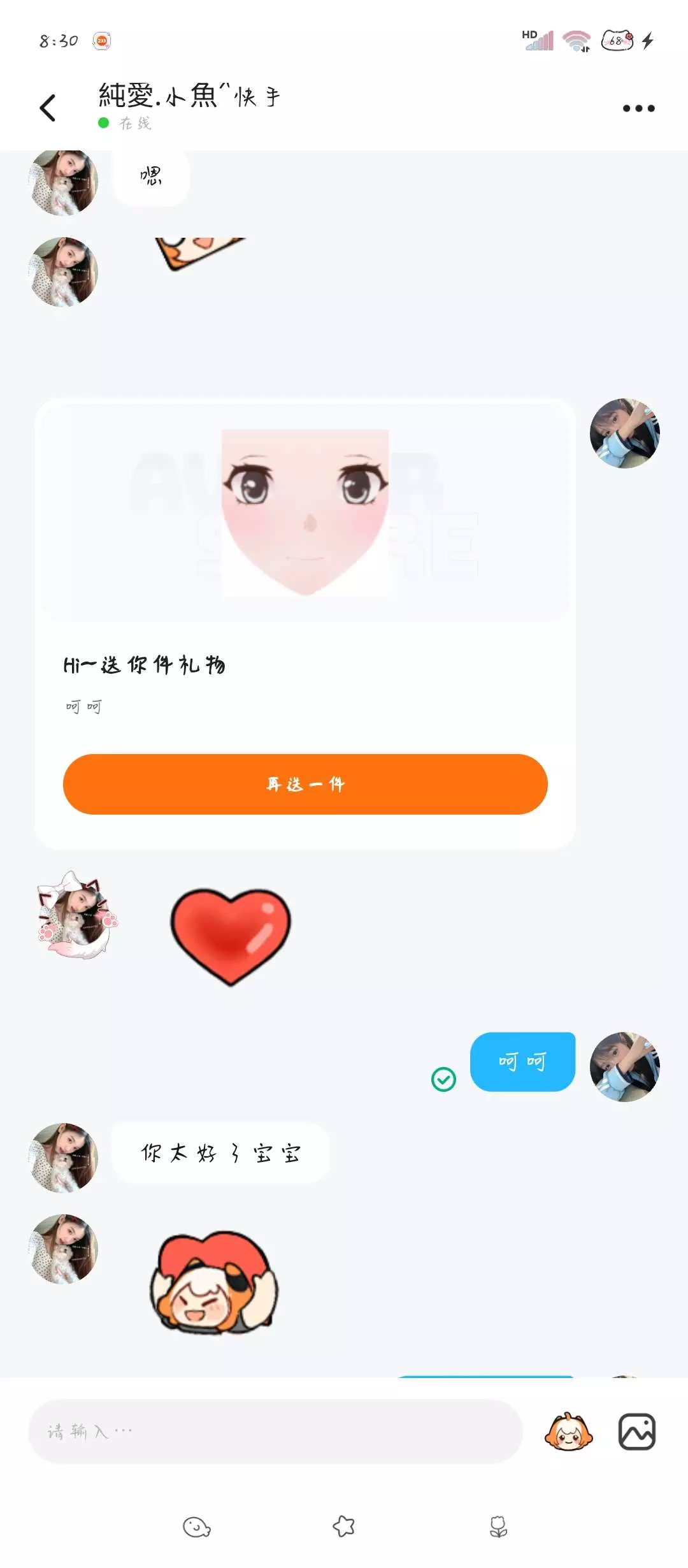Attach a picture using the image icon
This screenshot has width=688, height=1568.
(x=637, y=1432)
